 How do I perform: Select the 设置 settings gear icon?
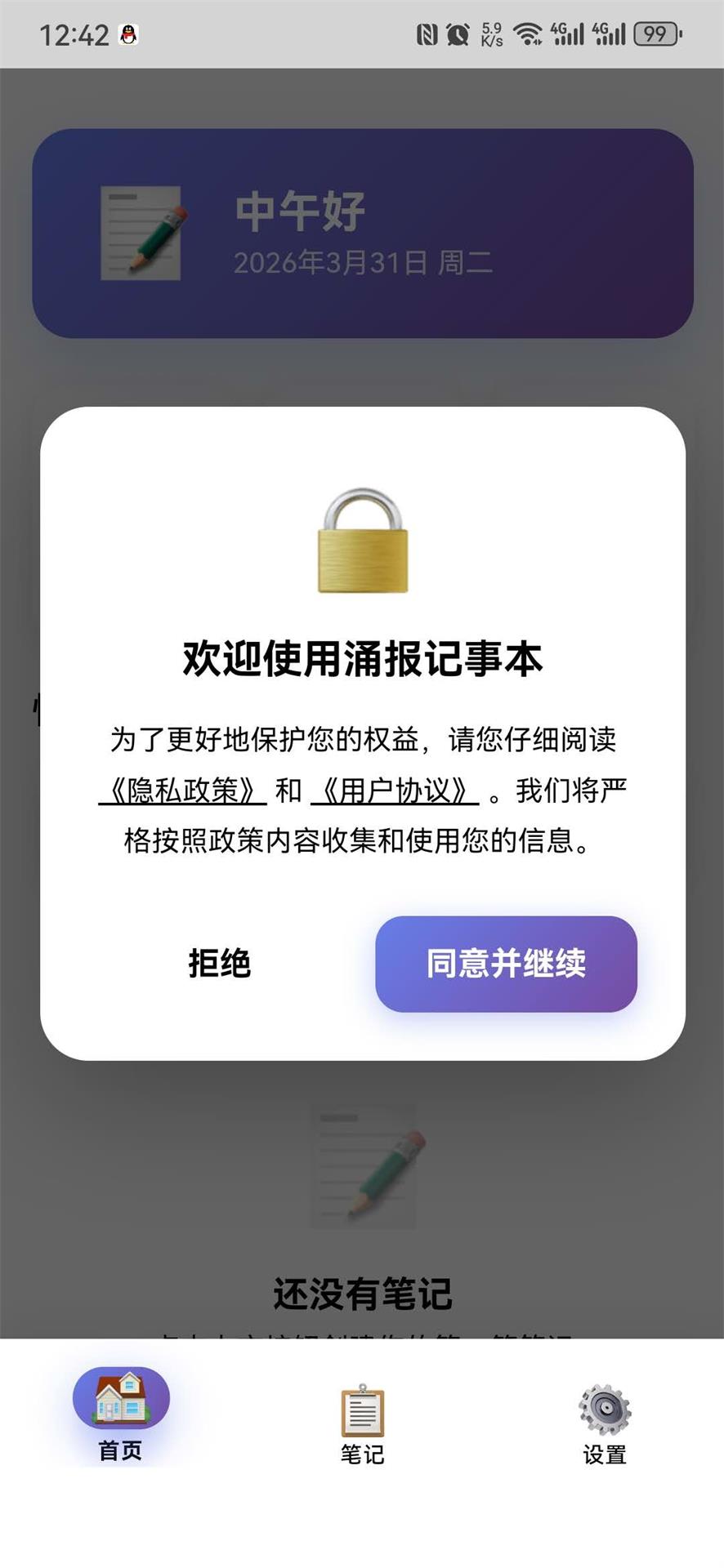(605, 1419)
